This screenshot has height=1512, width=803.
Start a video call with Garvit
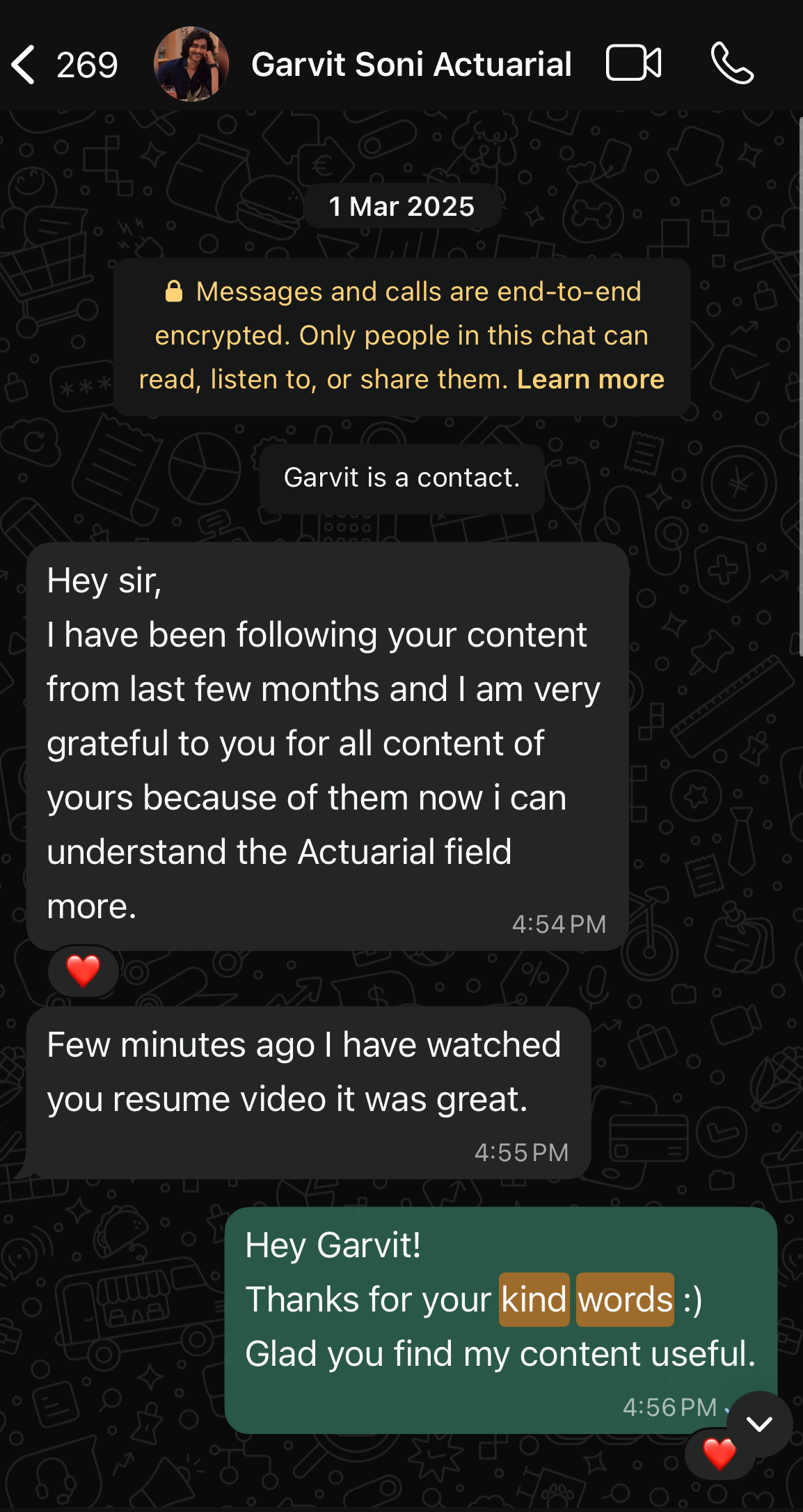tap(633, 63)
